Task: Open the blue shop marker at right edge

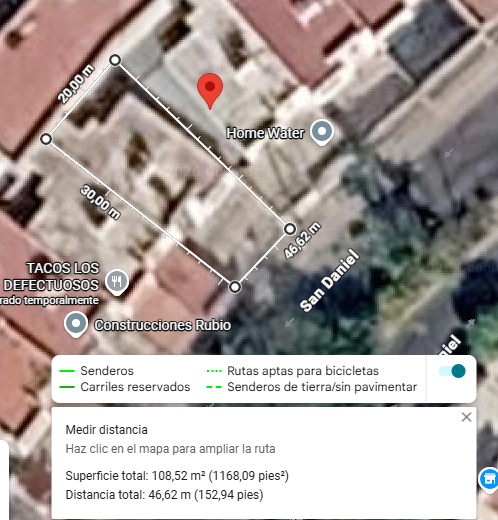Action: tap(489, 479)
